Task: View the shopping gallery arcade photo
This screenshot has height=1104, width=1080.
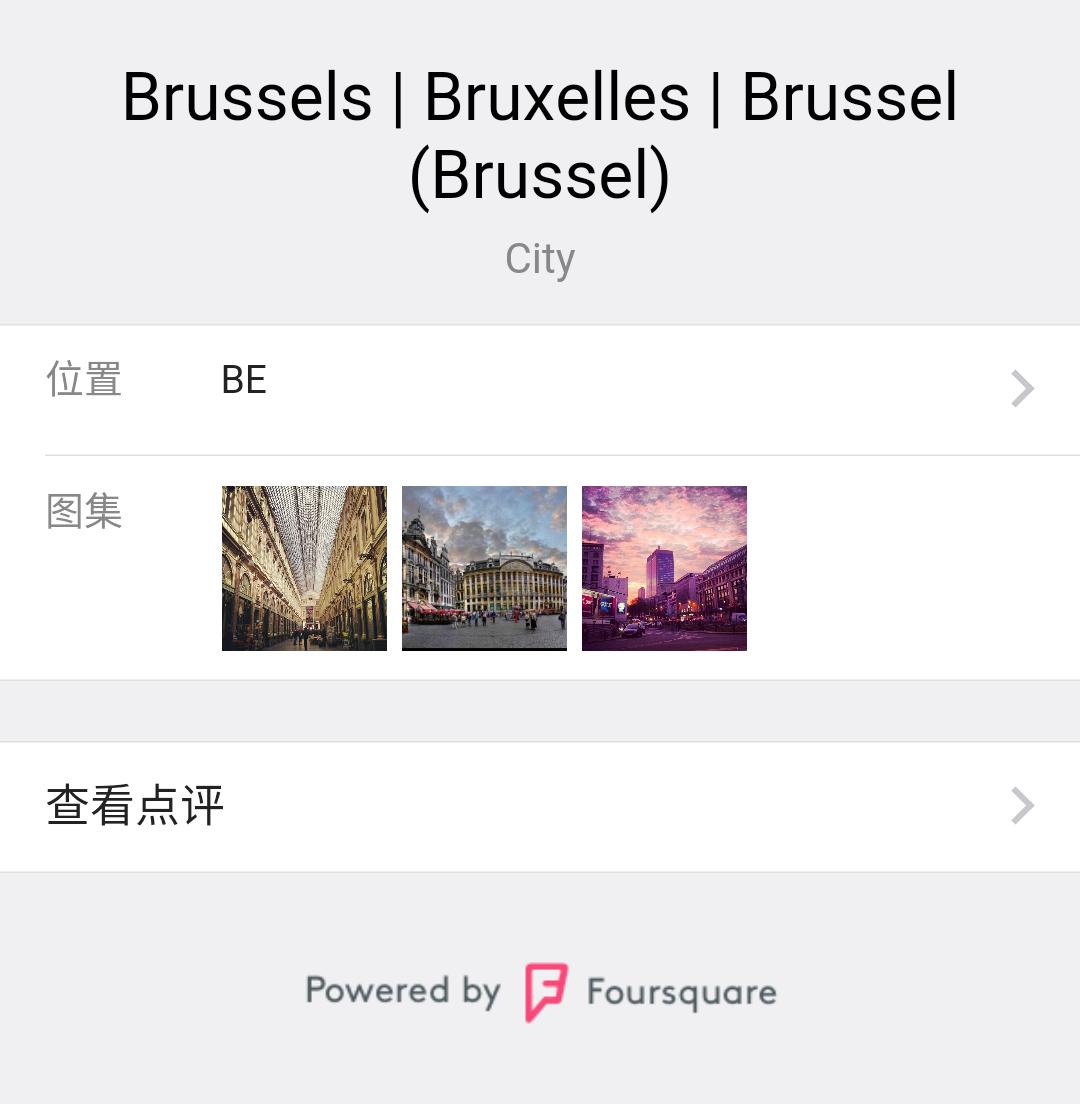Action: pos(304,568)
